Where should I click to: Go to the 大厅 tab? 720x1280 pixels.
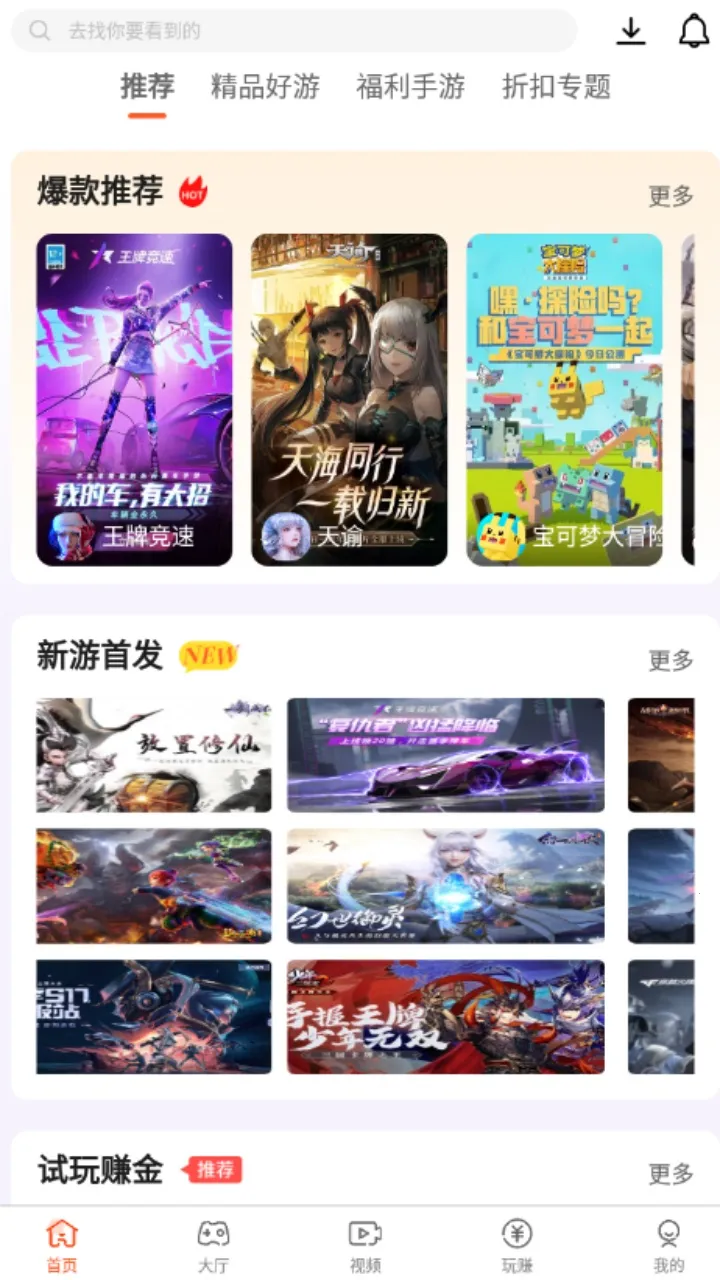coord(213,1245)
